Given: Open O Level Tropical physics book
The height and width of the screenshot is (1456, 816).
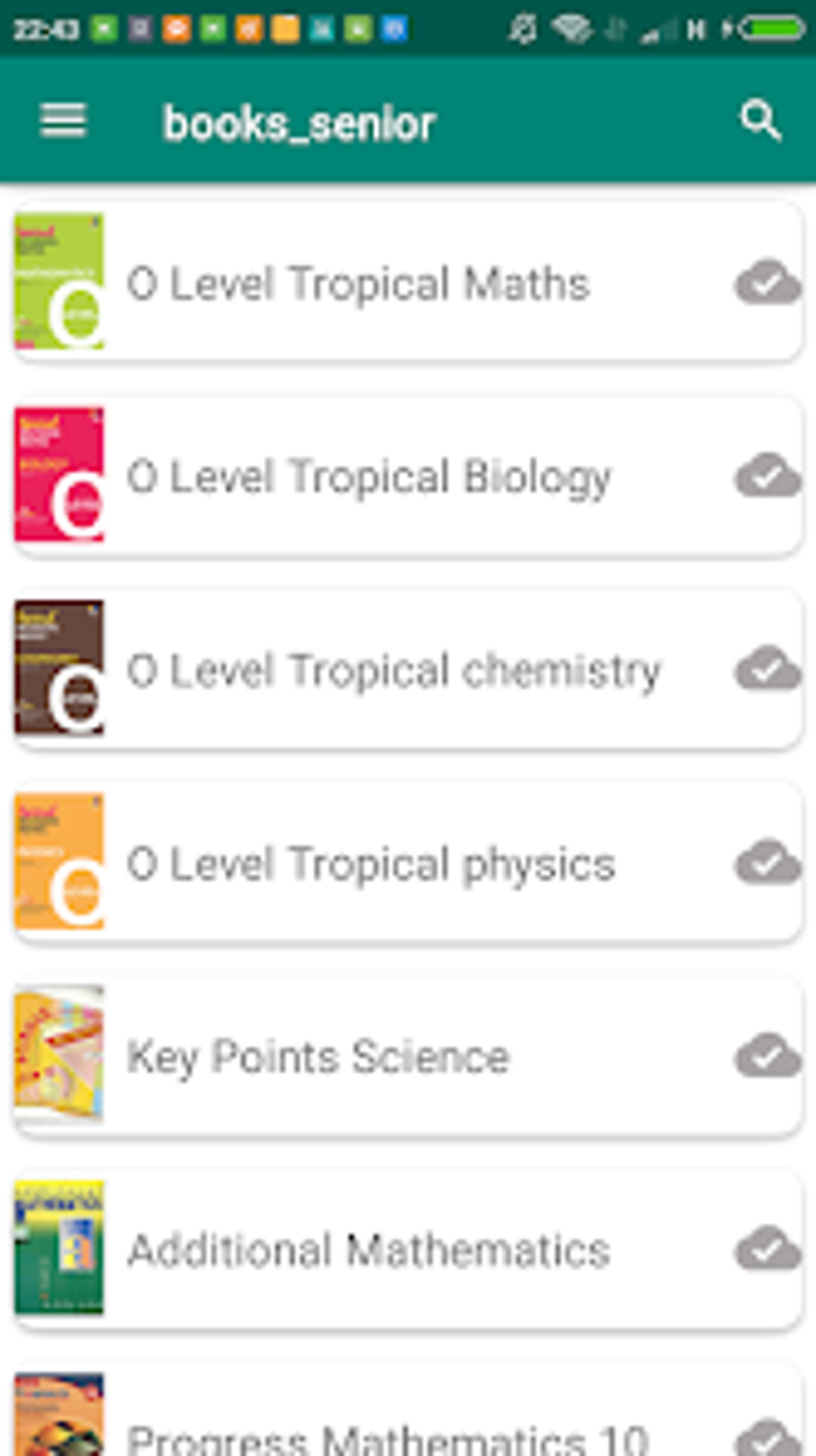Looking at the screenshot, I should 370,864.
